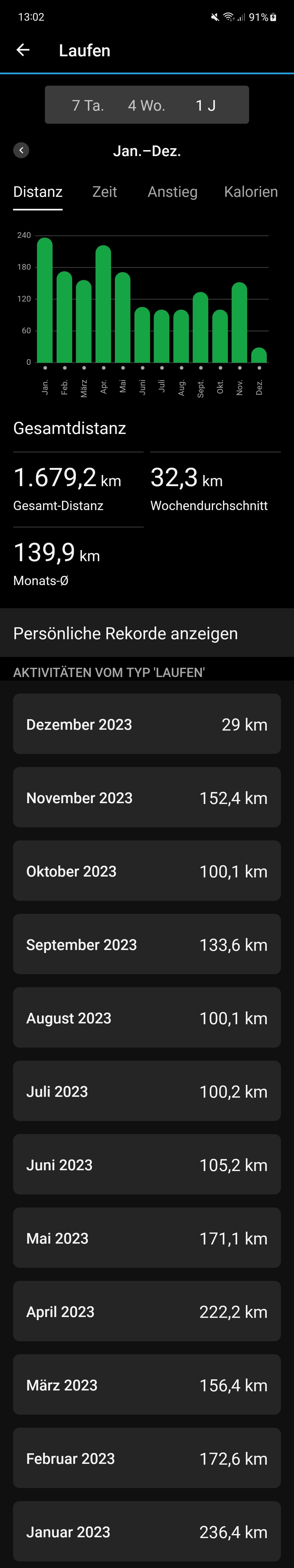Show the Kalorien tab
294x1568 pixels.
click(x=251, y=192)
